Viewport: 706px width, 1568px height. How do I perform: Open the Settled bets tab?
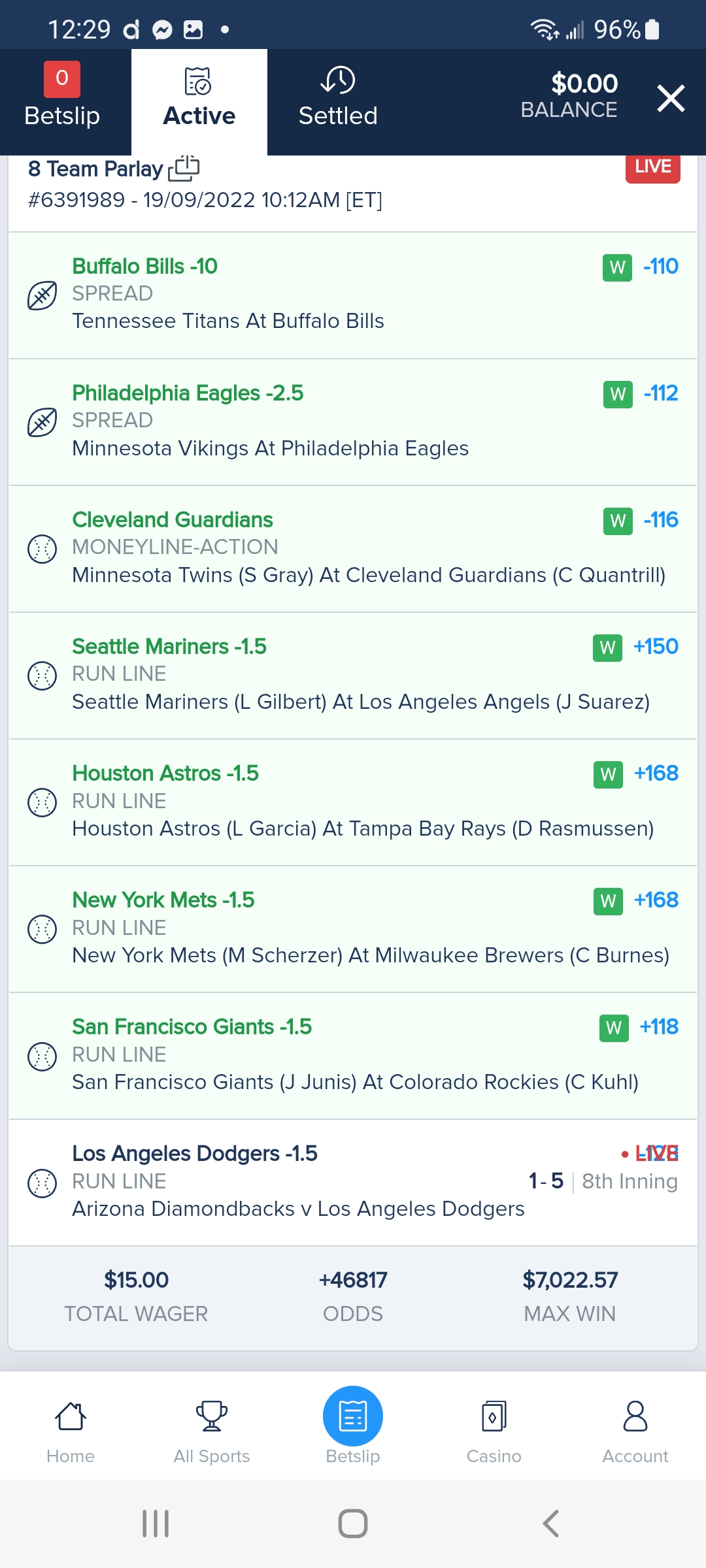tap(338, 96)
